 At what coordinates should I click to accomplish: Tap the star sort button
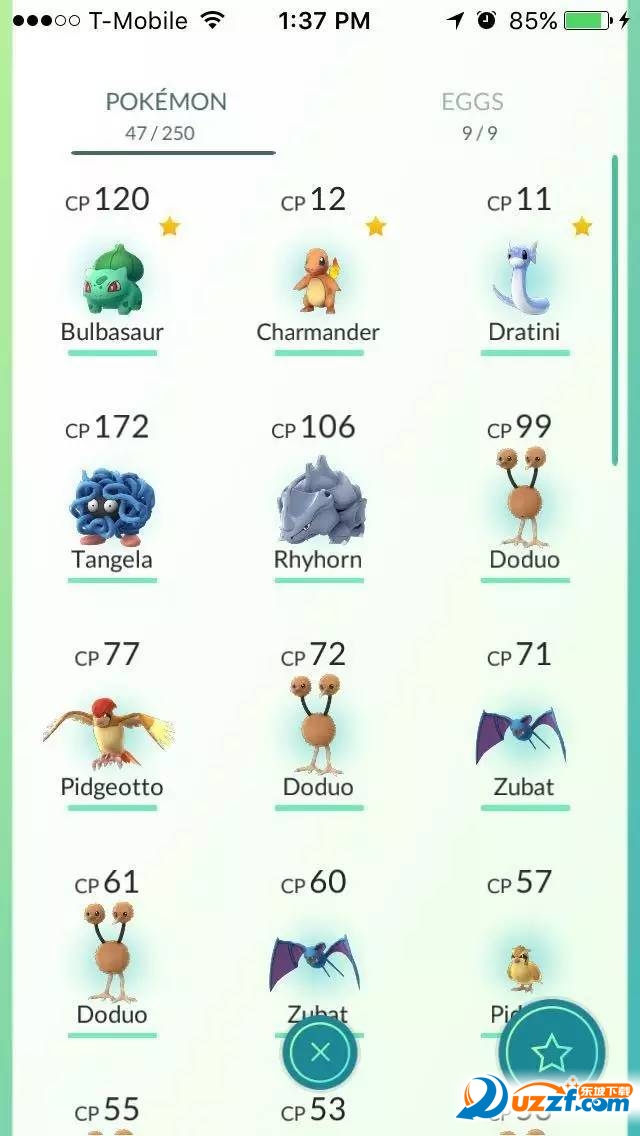pyautogui.click(x=551, y=1052)
